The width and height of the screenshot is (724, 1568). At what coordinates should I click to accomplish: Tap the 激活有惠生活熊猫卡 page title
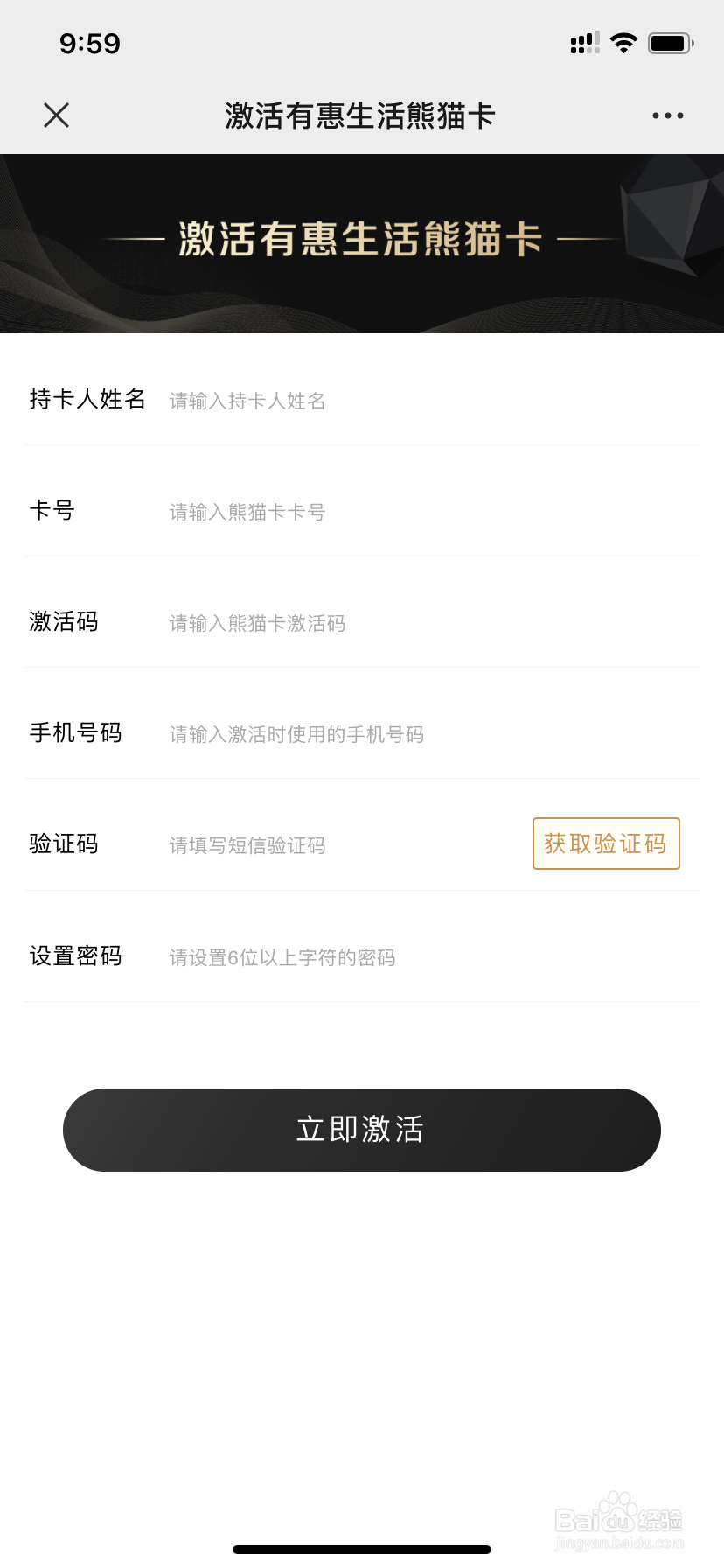(x=362, y=115)
